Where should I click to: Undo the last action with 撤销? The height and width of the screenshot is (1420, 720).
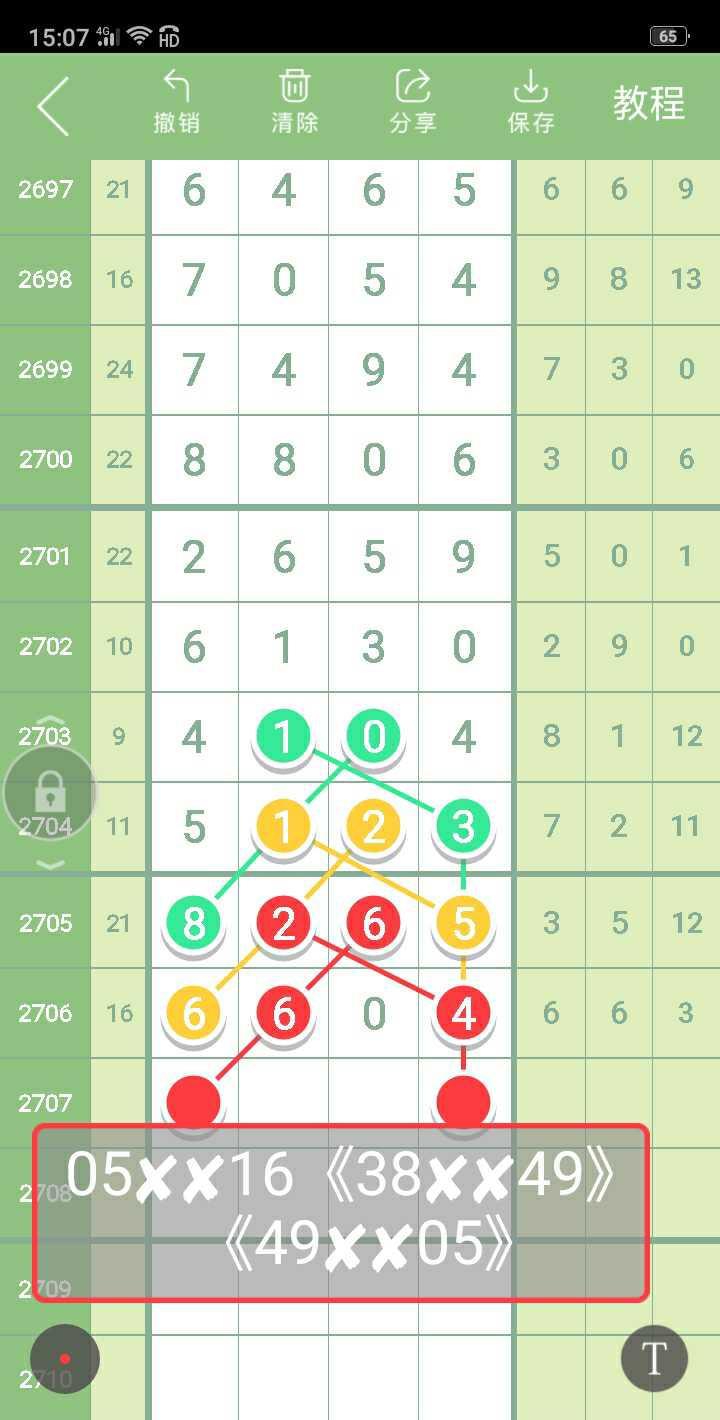click(x=177, y=102)
